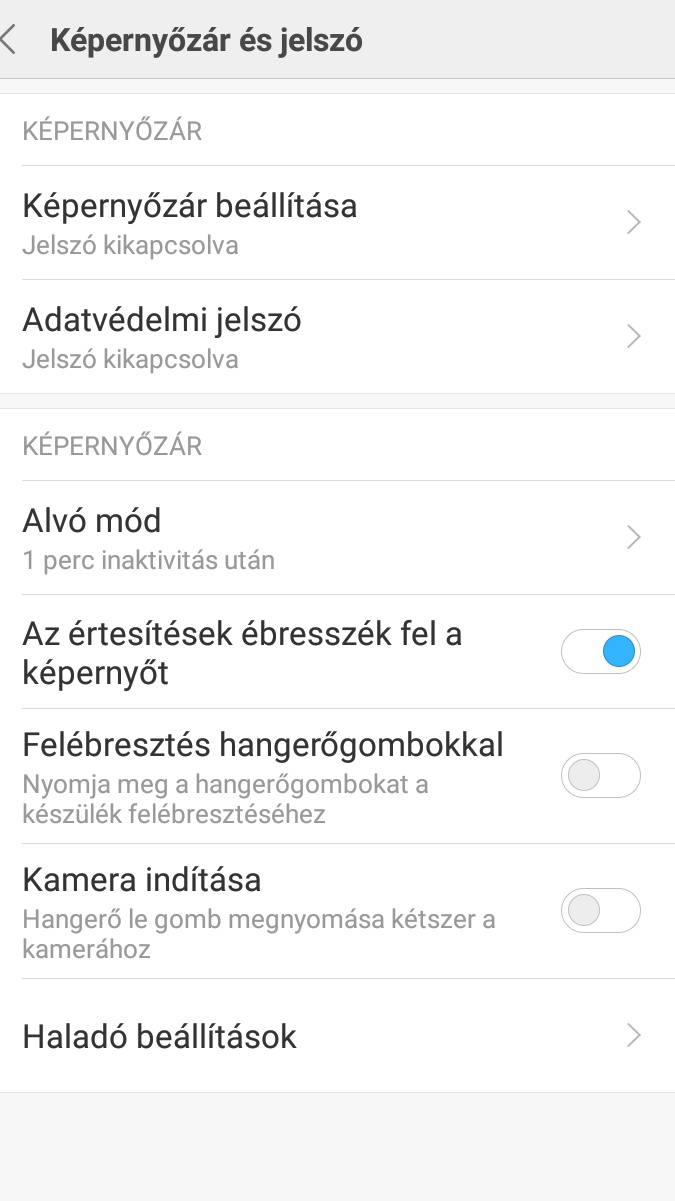
Task: Open Alvó mód timeout setting
Action: coord(337,537)
